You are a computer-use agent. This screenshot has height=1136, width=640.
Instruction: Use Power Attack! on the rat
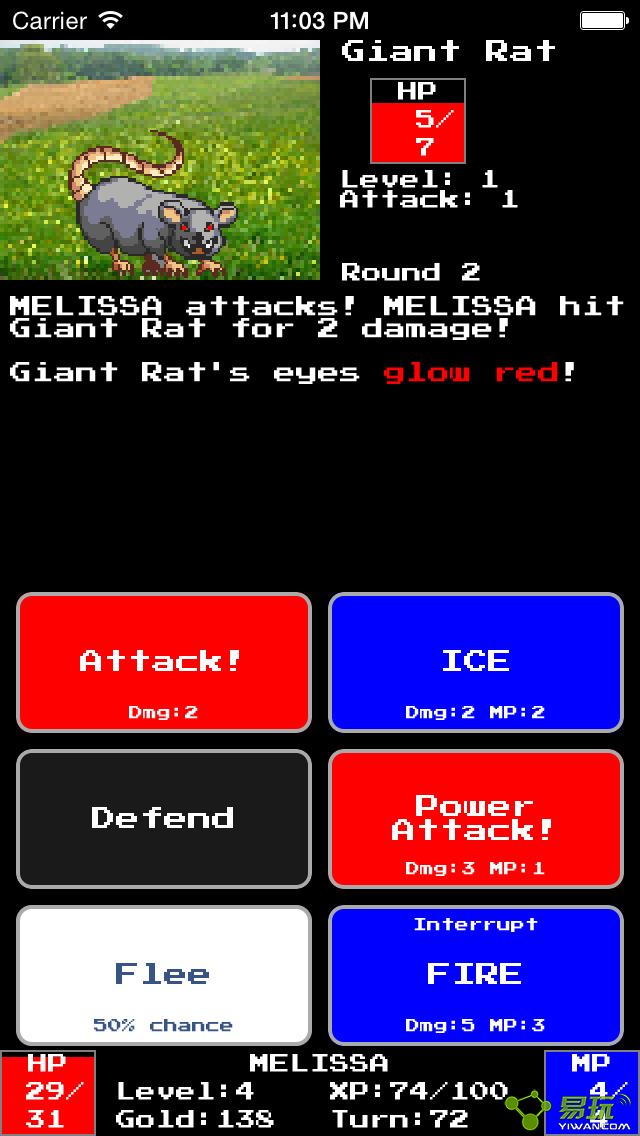[x=475, y=819]
